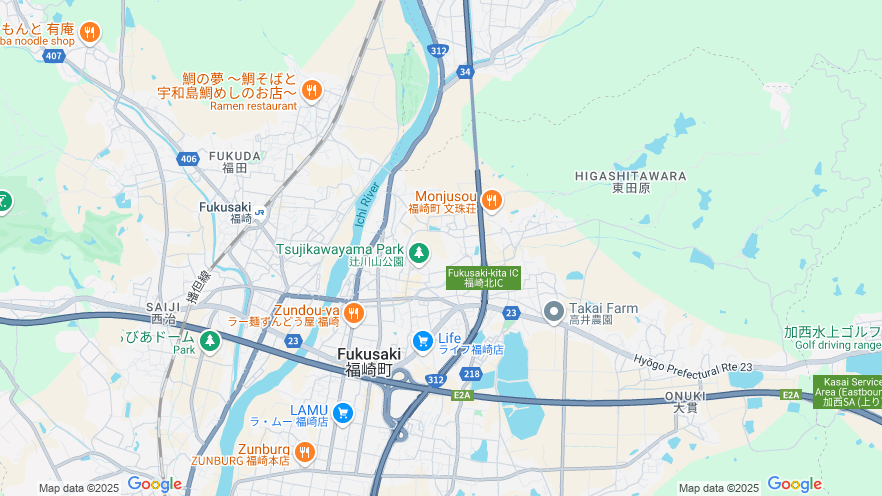Select the Tsujikawayama Park marker
882x496 pixels.
tap(419, 252)
